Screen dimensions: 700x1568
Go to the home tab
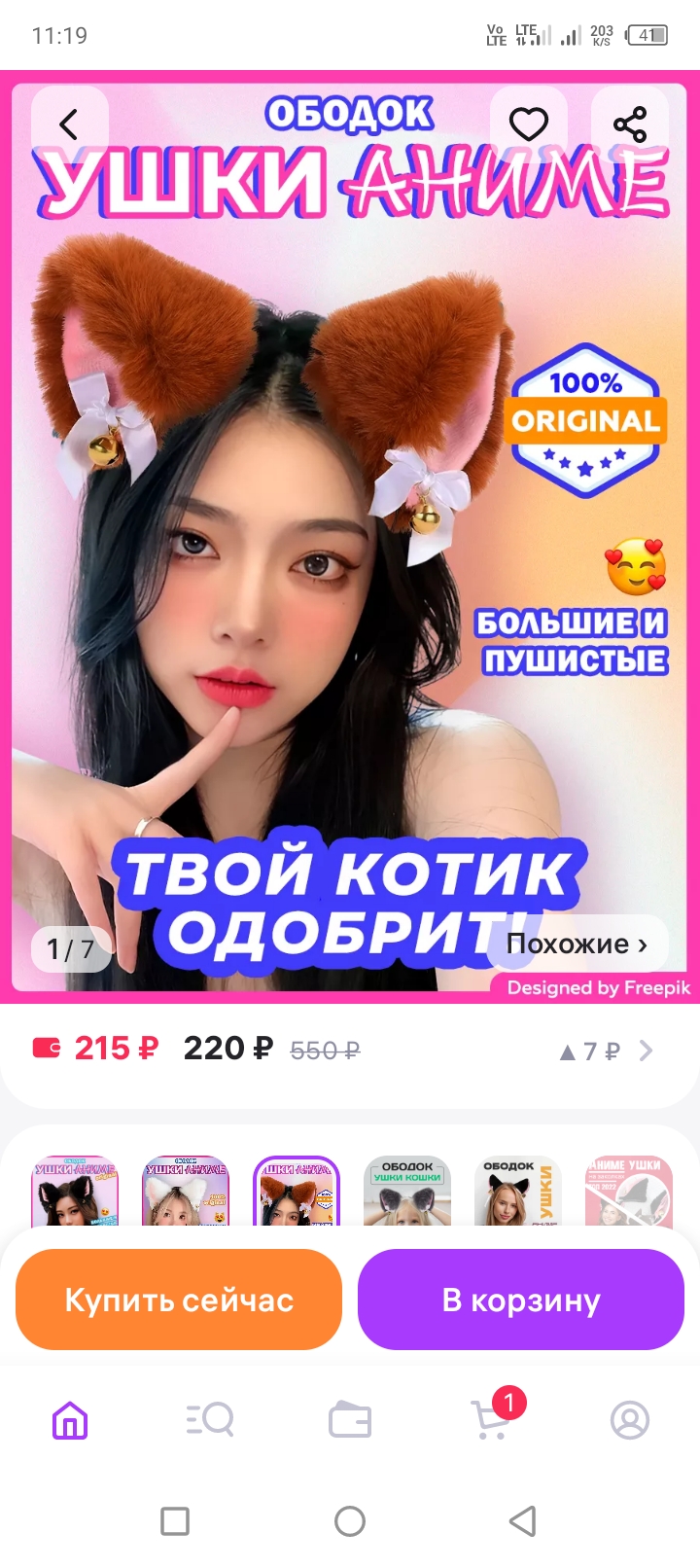coord(70,1421)
